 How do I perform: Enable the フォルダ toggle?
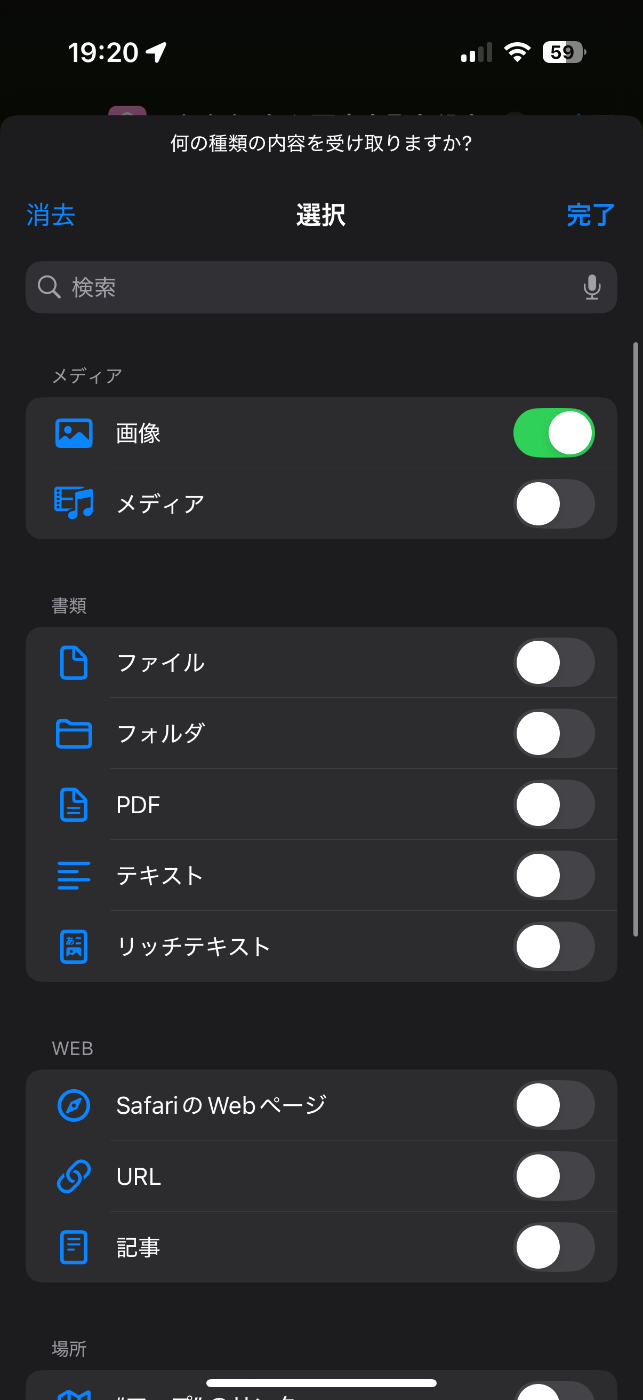[554, 734]
